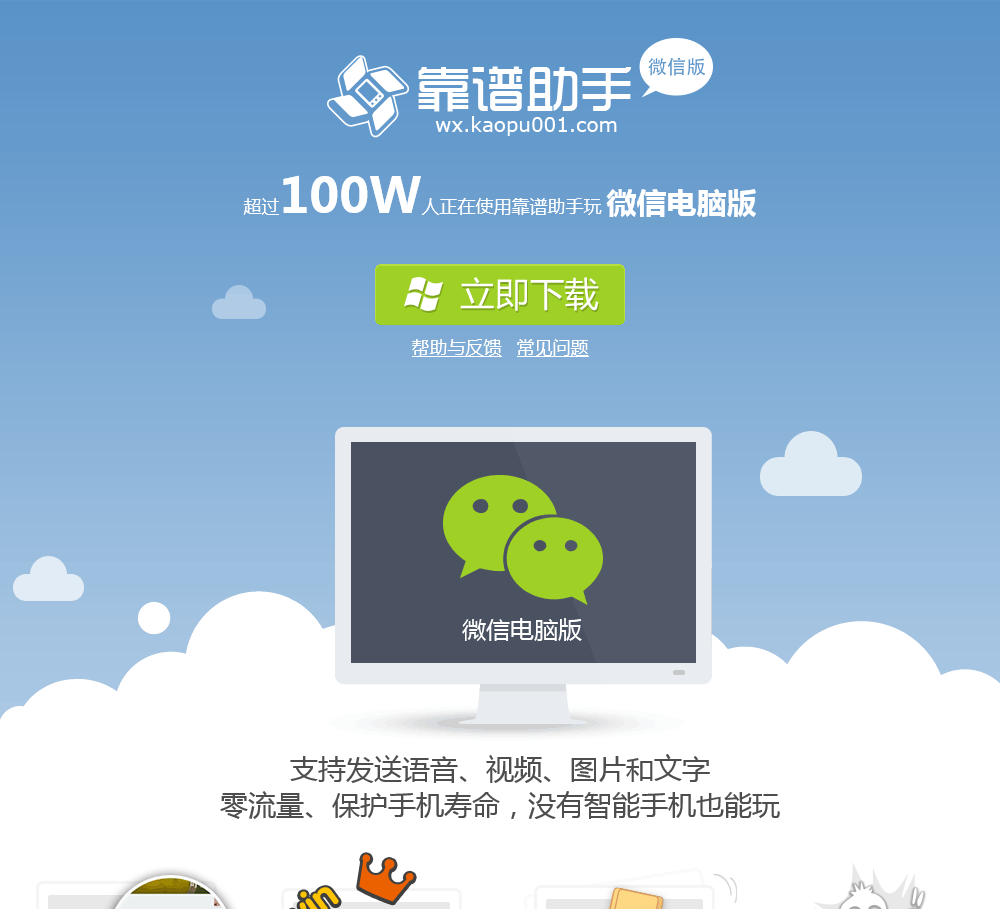Open the 常见问题 link
This screenshot has width=1000, height=909.
552,348
